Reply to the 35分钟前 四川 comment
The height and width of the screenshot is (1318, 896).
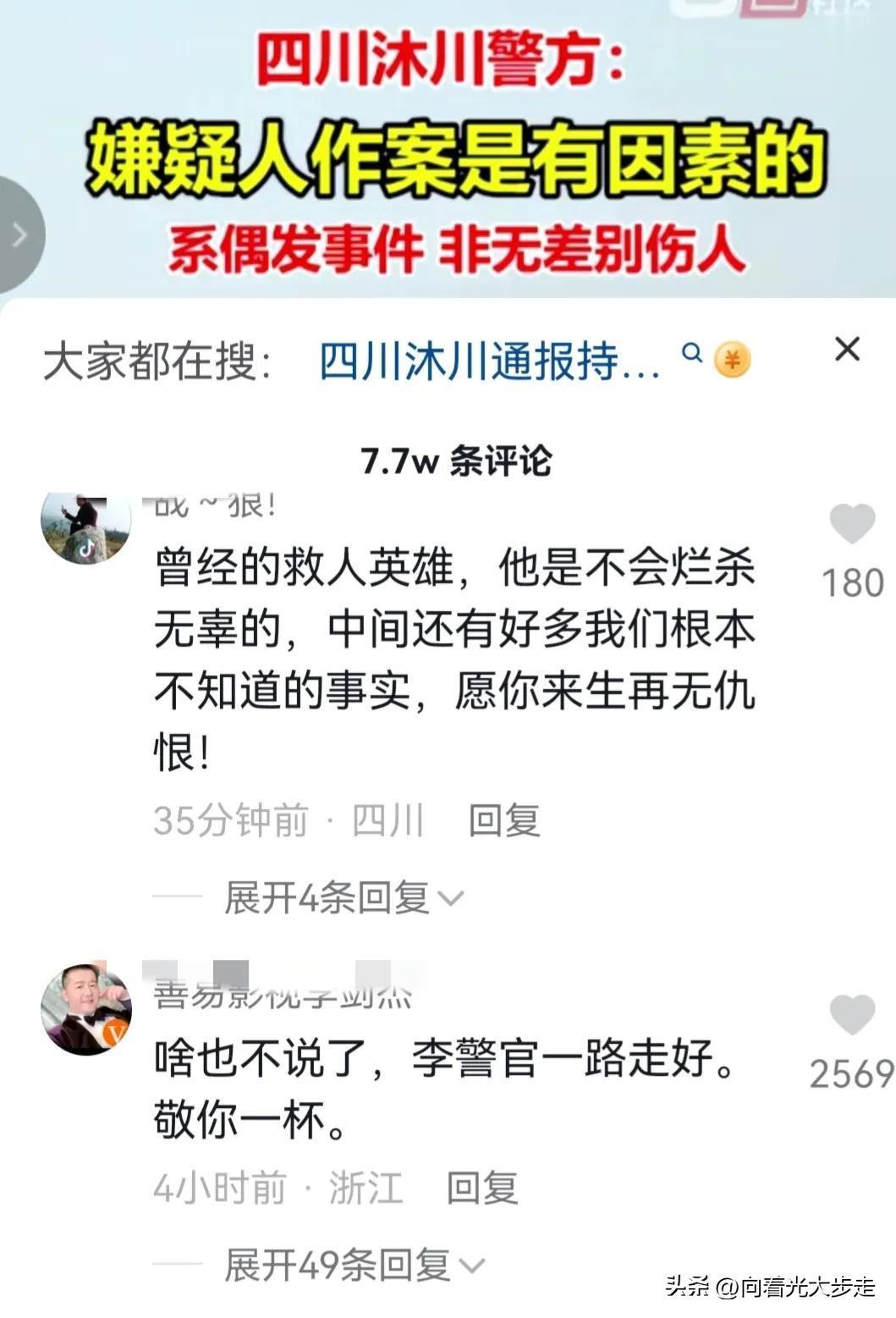(504, 820)
